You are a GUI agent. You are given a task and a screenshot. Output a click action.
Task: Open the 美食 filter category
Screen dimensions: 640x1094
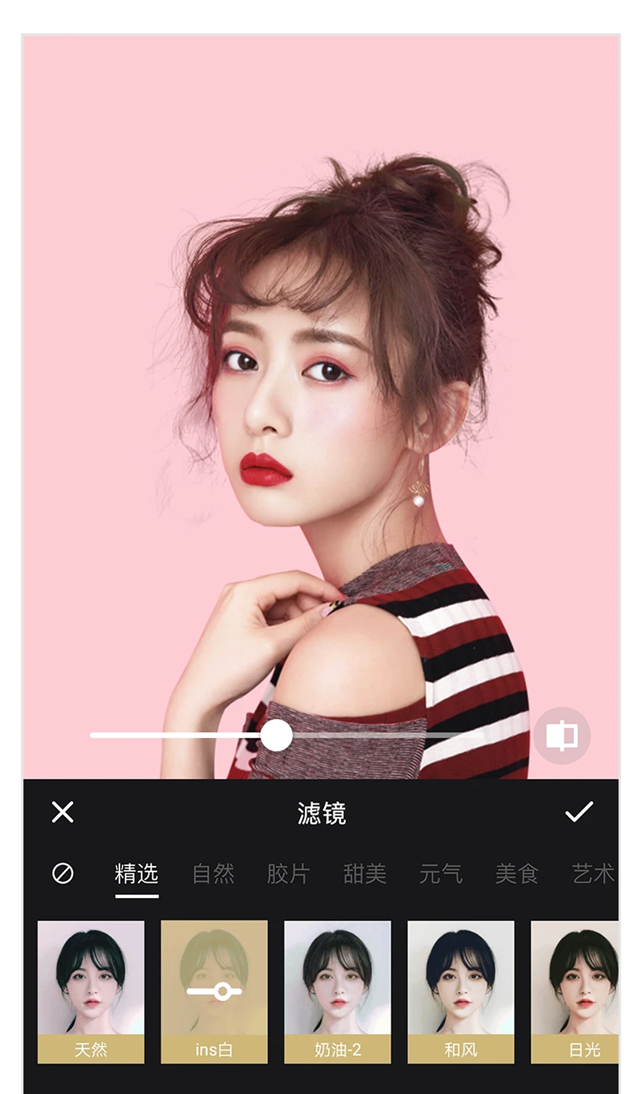coord(516,873)
